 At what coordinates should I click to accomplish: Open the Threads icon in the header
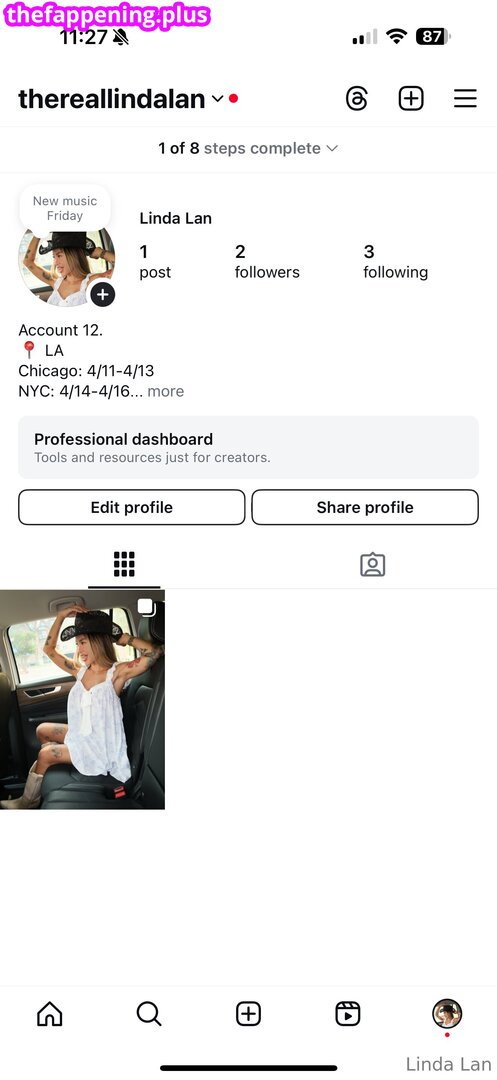357,98
